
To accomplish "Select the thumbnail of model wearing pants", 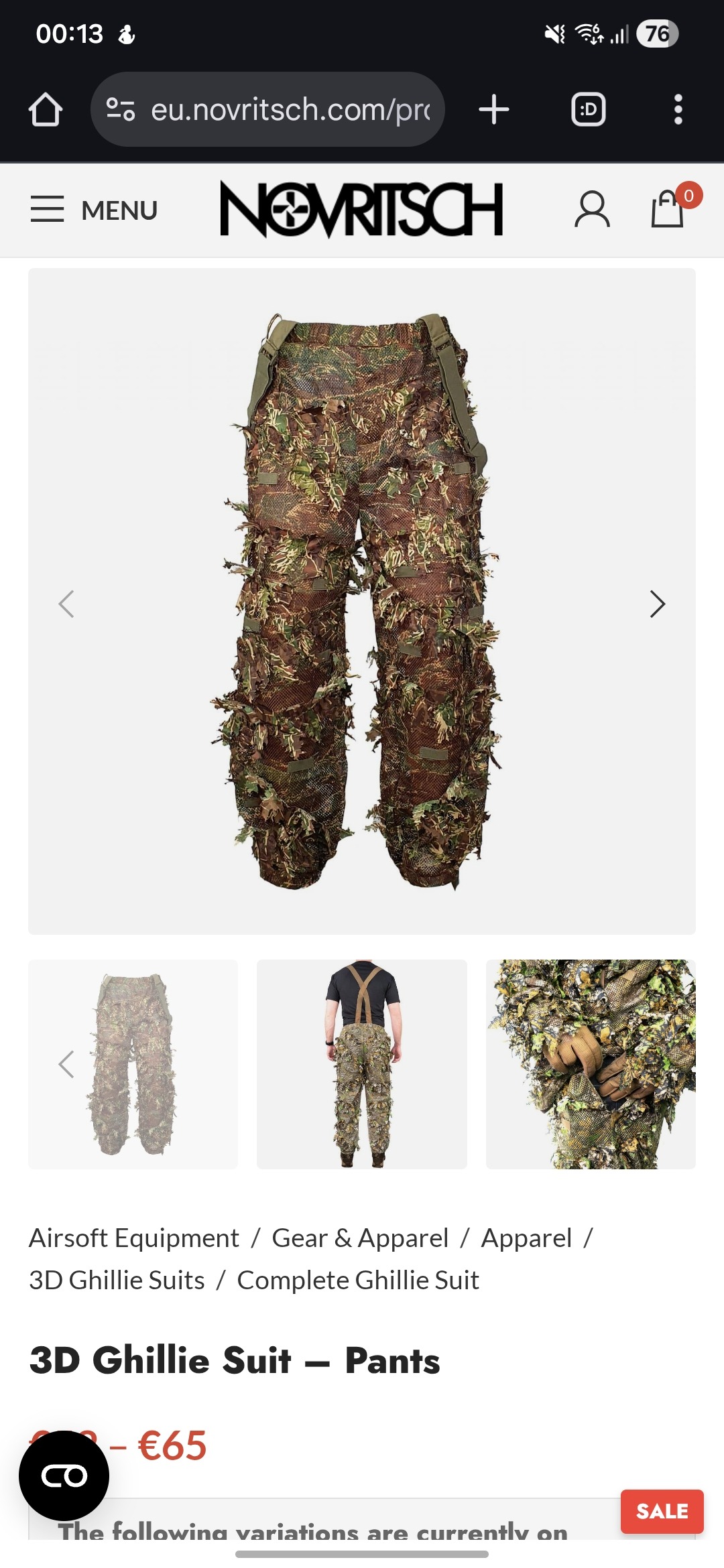I will coord(361,1064).
